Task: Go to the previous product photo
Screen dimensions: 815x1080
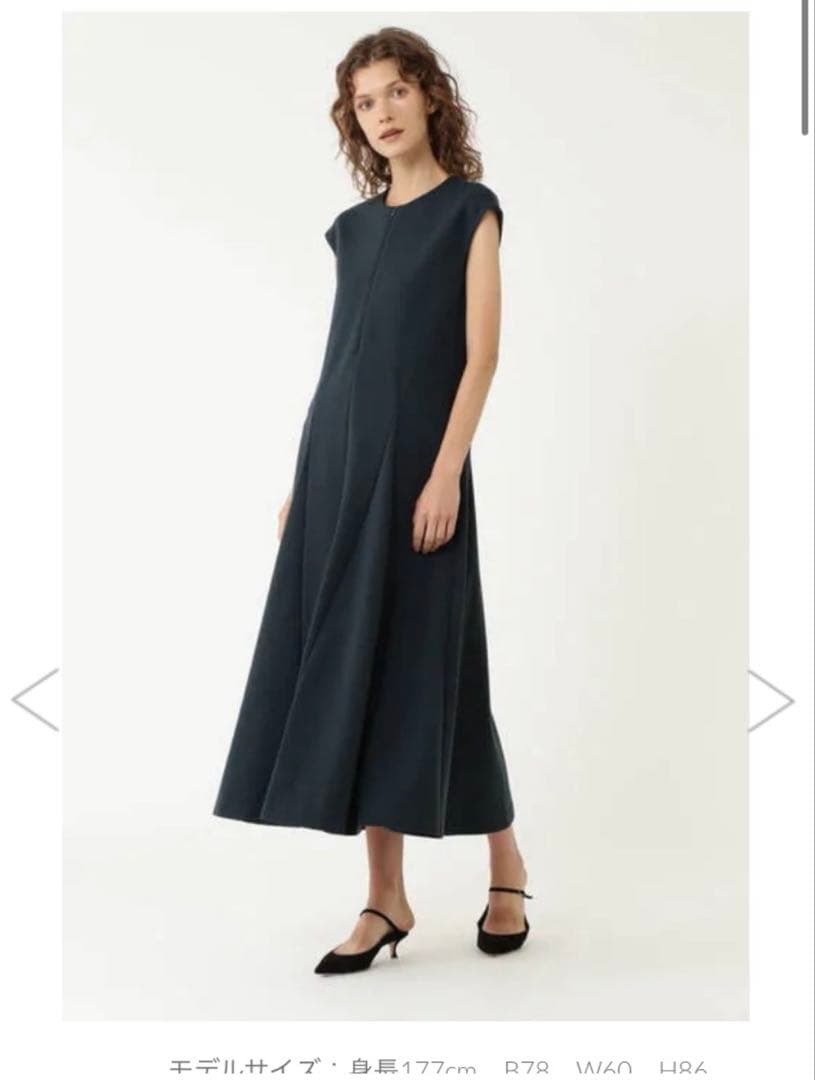Action: pyautogui.click(x=35, y=700)
